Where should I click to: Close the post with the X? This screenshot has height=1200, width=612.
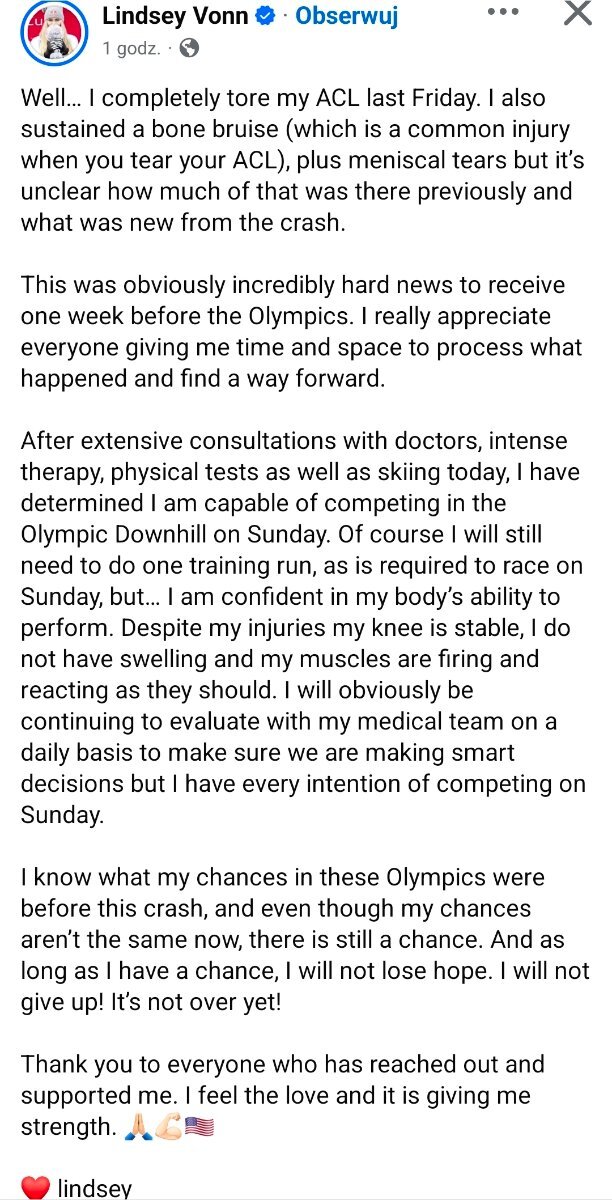click(x=578, y=14)
